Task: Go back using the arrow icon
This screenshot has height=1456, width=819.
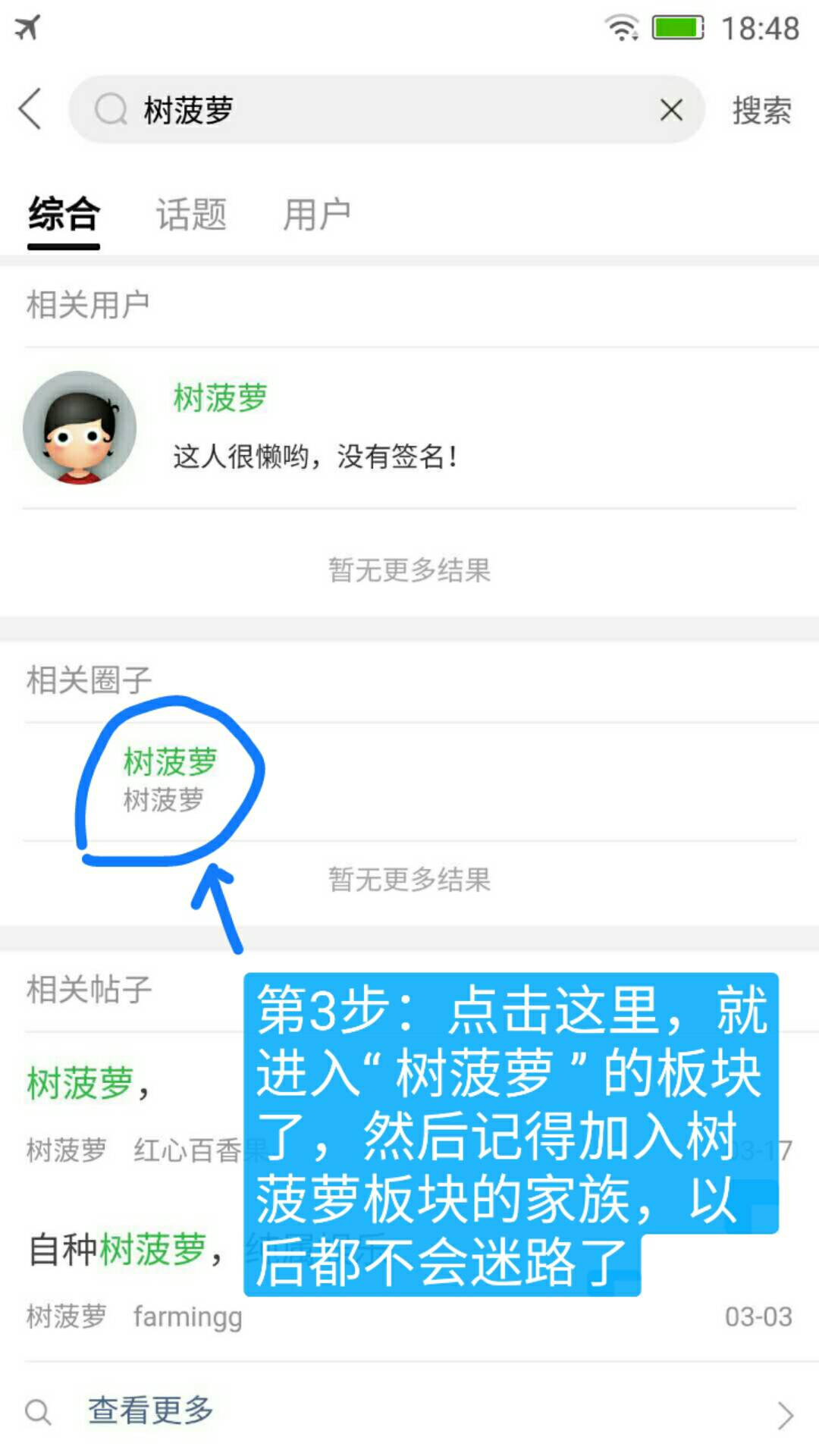Action: (x=30, y=109)
